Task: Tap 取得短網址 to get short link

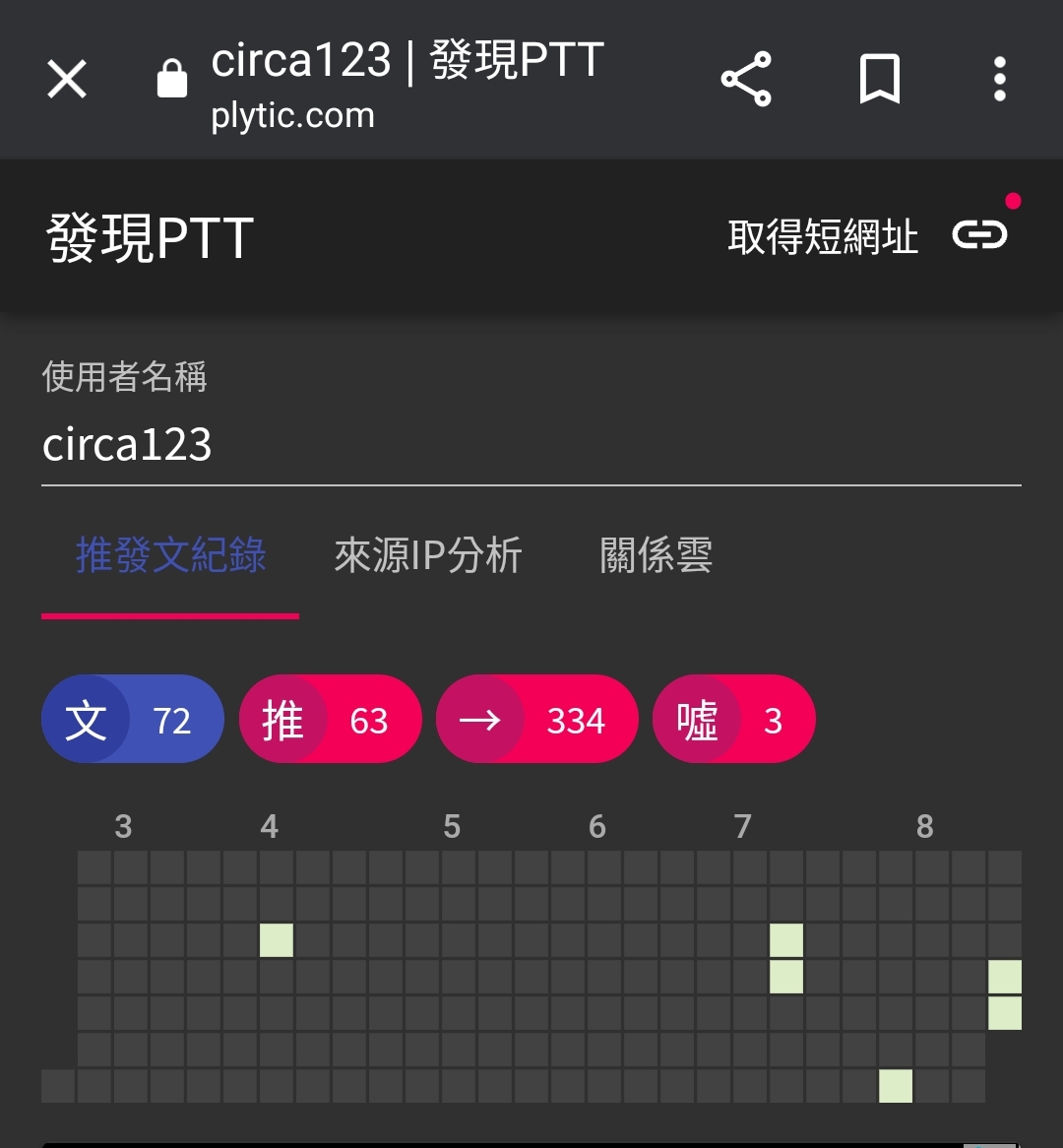Action: pos(866,236)
